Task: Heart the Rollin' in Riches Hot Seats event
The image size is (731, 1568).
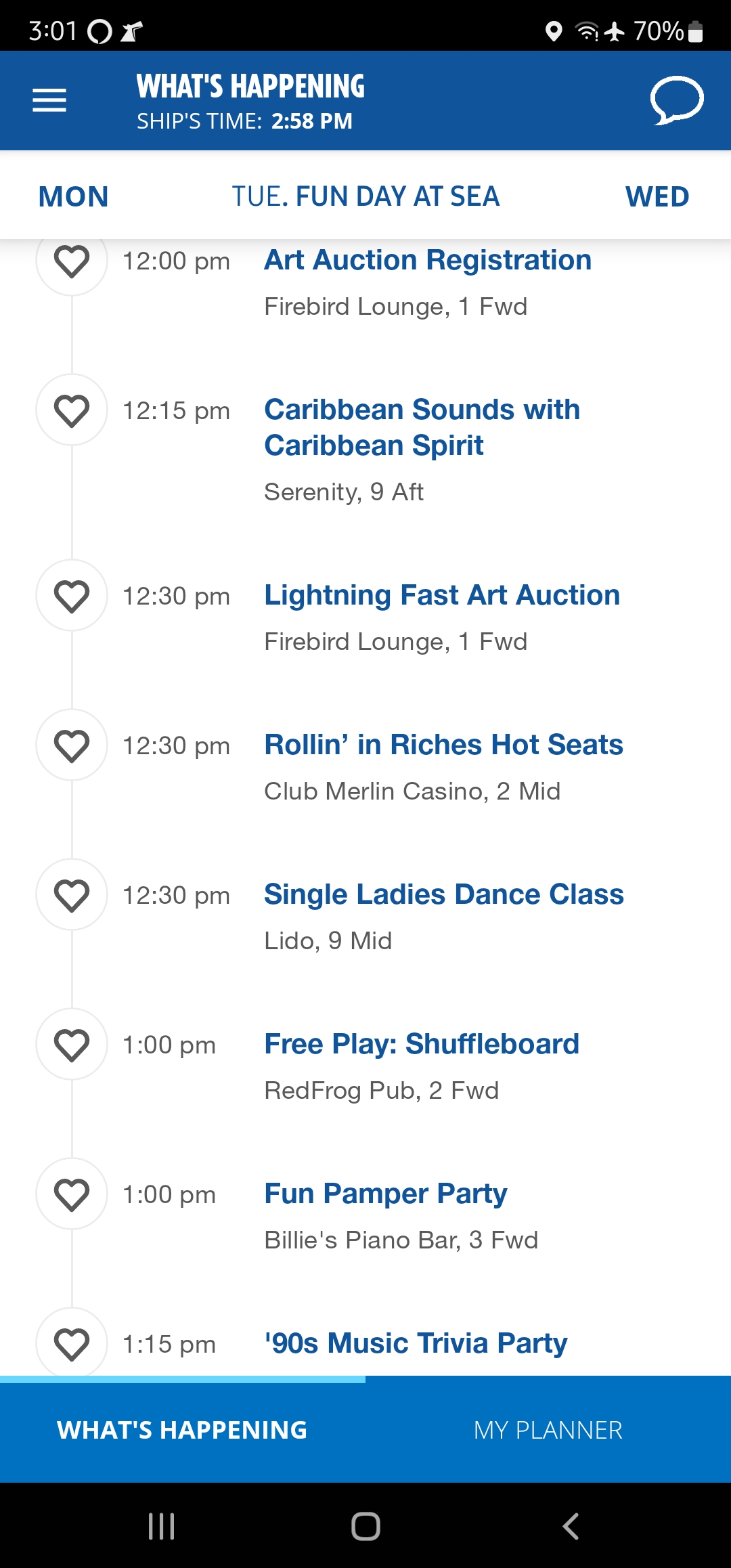Action: click(x=72, y=745)
